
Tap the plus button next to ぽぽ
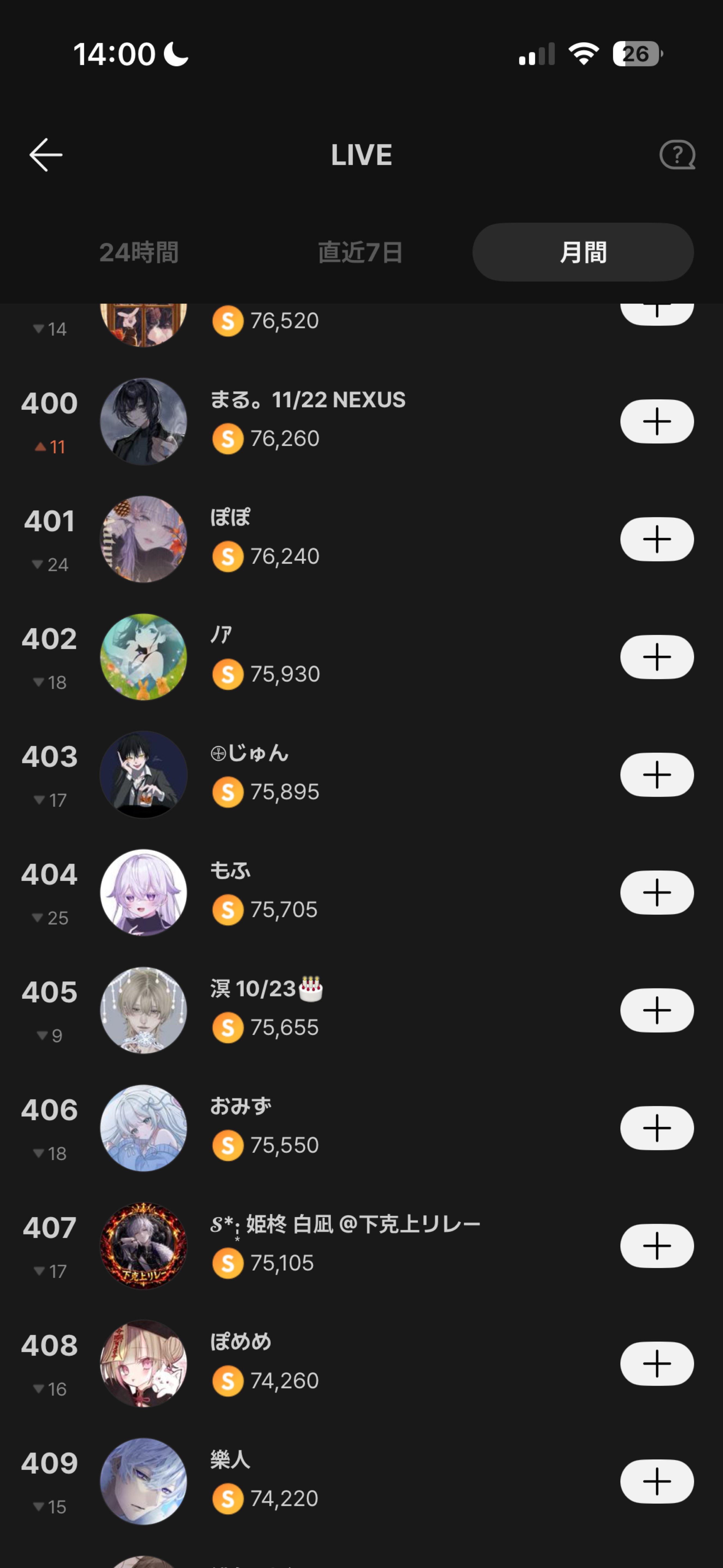pyautogui.click(x=657, y=539)
